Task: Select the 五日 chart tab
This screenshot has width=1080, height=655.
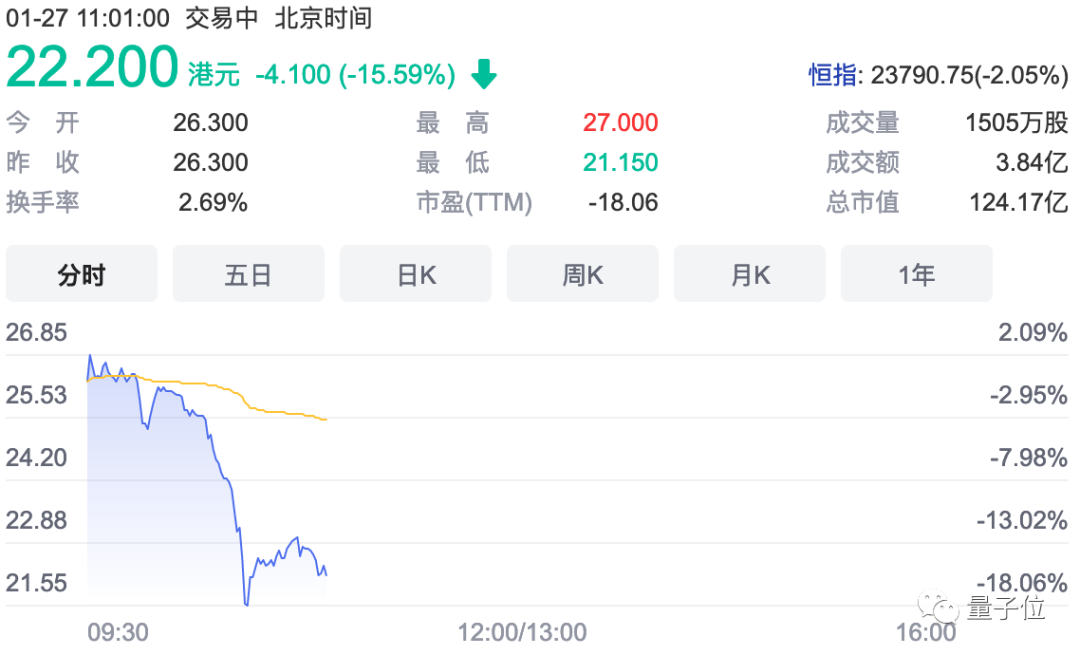Action: pyautogui.click(x=248, y=274)
